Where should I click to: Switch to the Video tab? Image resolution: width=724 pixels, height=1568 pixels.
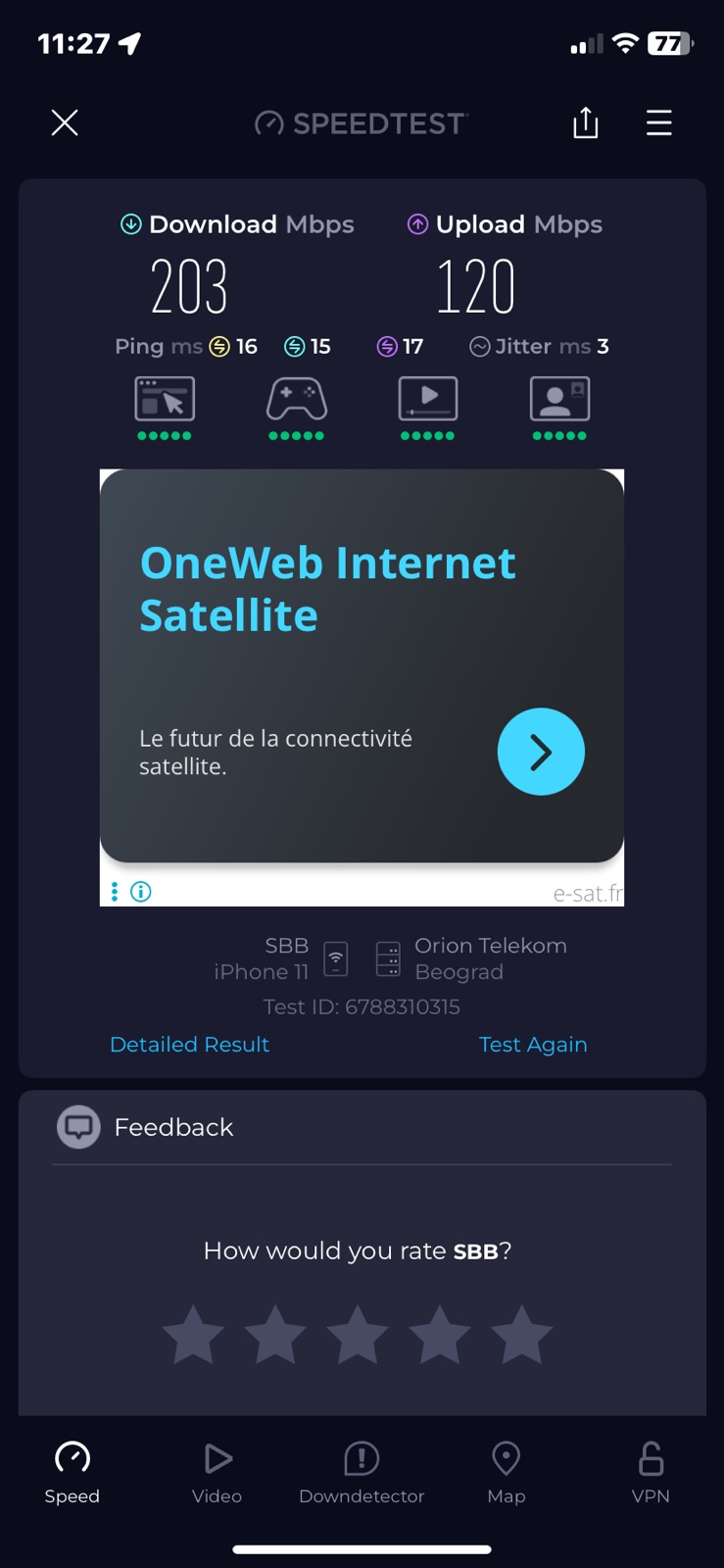[217, 1472]
